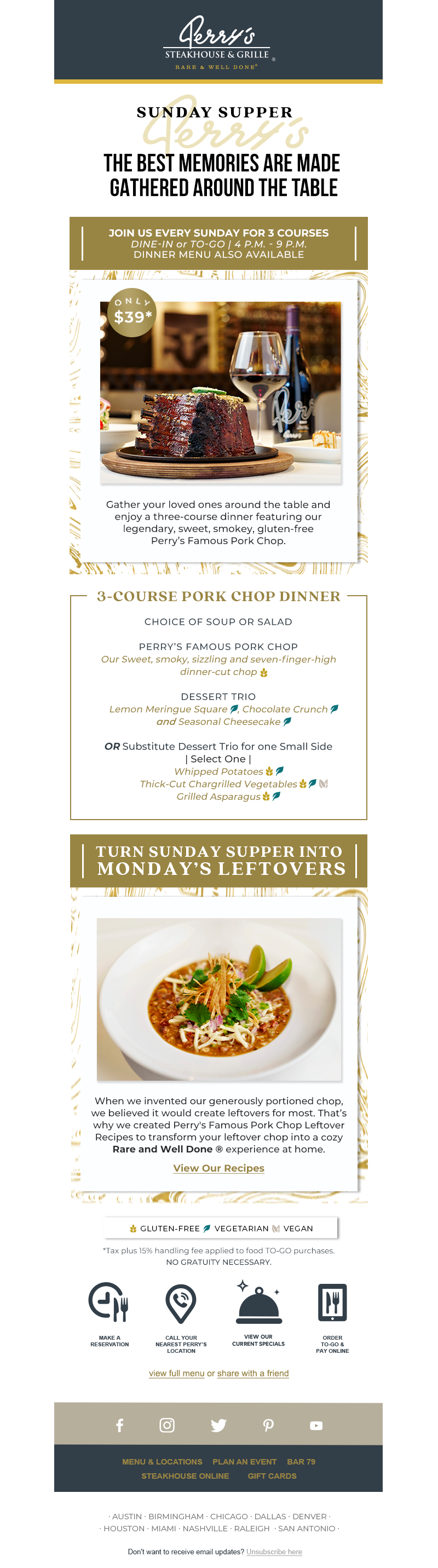
Task: Open Bar 79 link
Action: [301, 1461]
